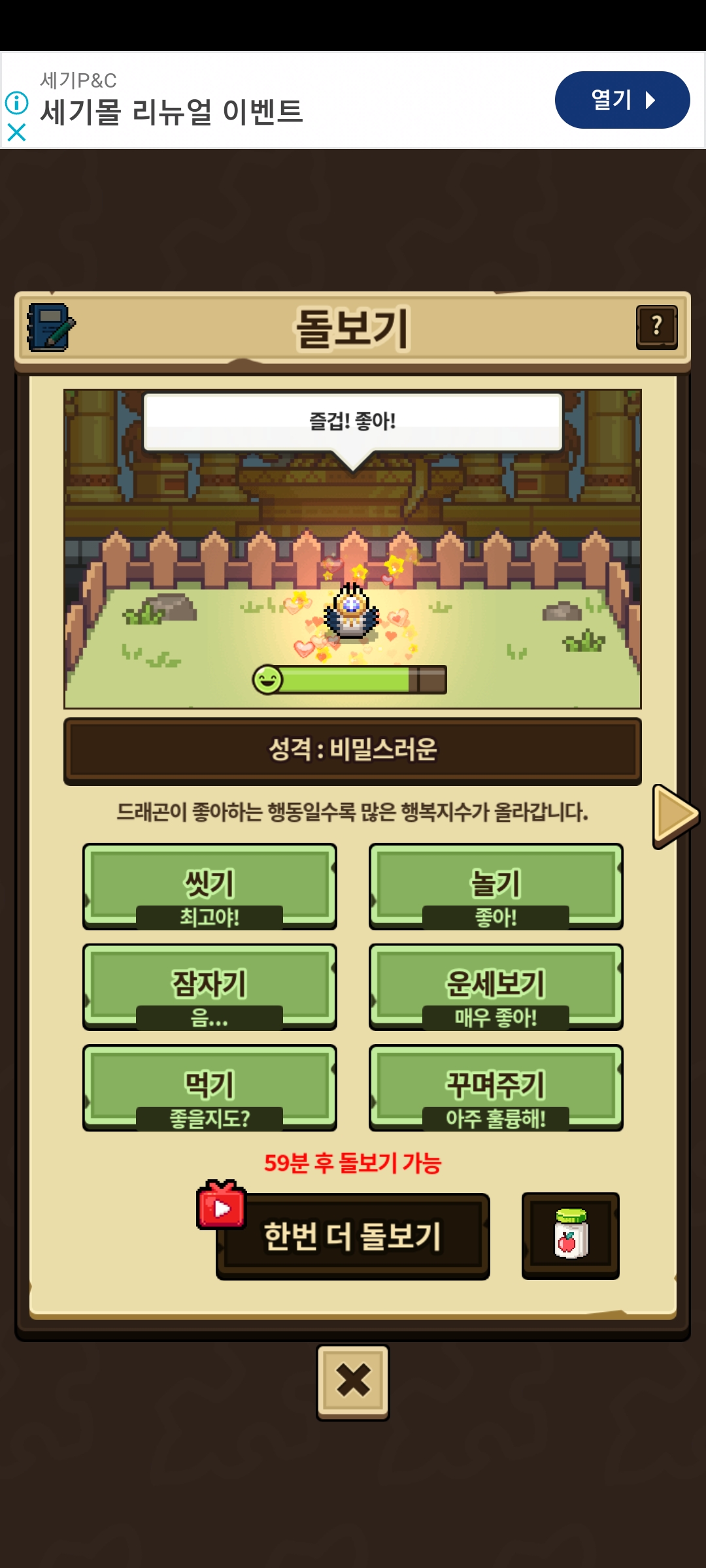The image size is (706, 1568).
Task: Dismiss the ad banner with the X
Action: pos(16,133)
